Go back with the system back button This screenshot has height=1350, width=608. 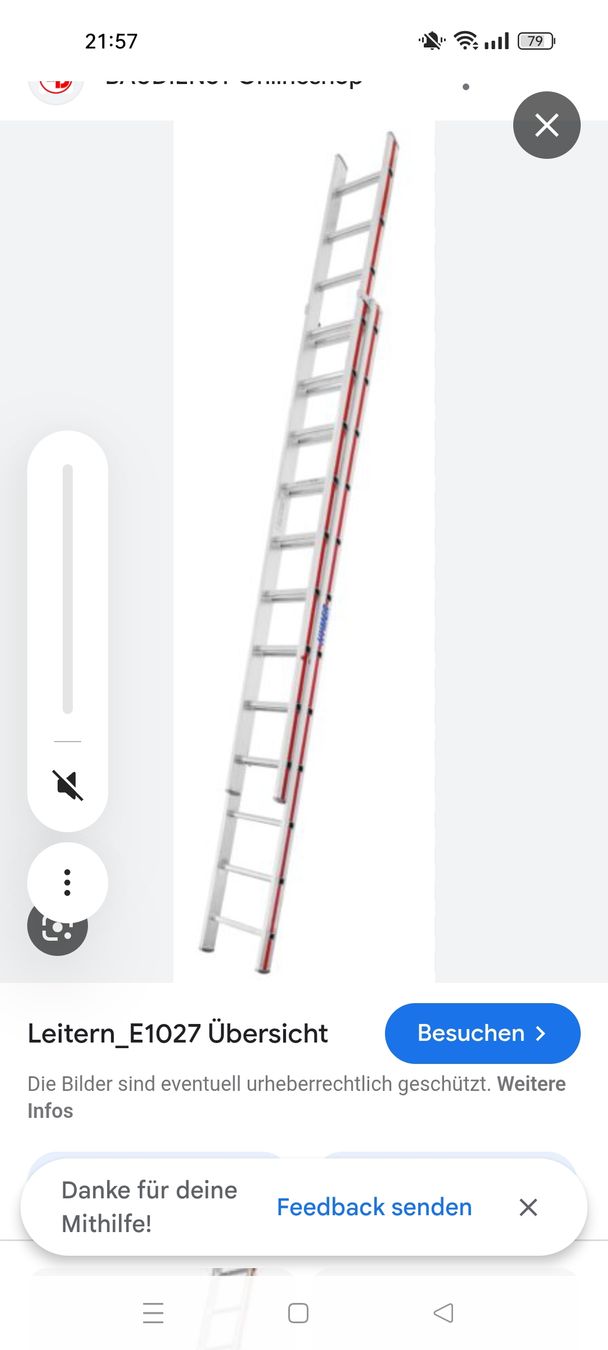443,1313
